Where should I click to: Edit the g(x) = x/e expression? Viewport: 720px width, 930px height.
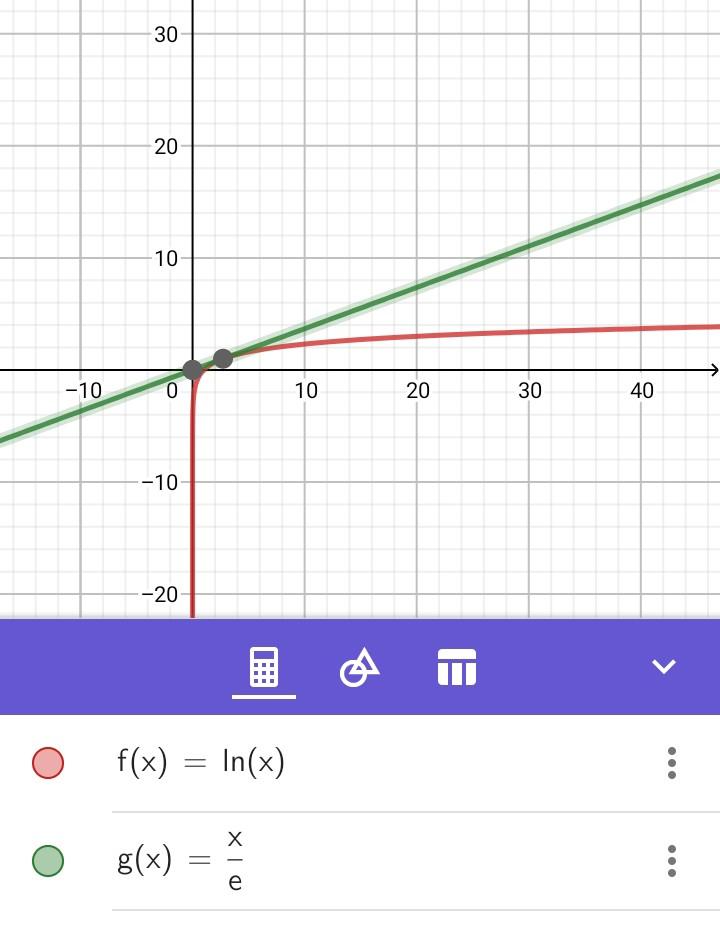180,860
